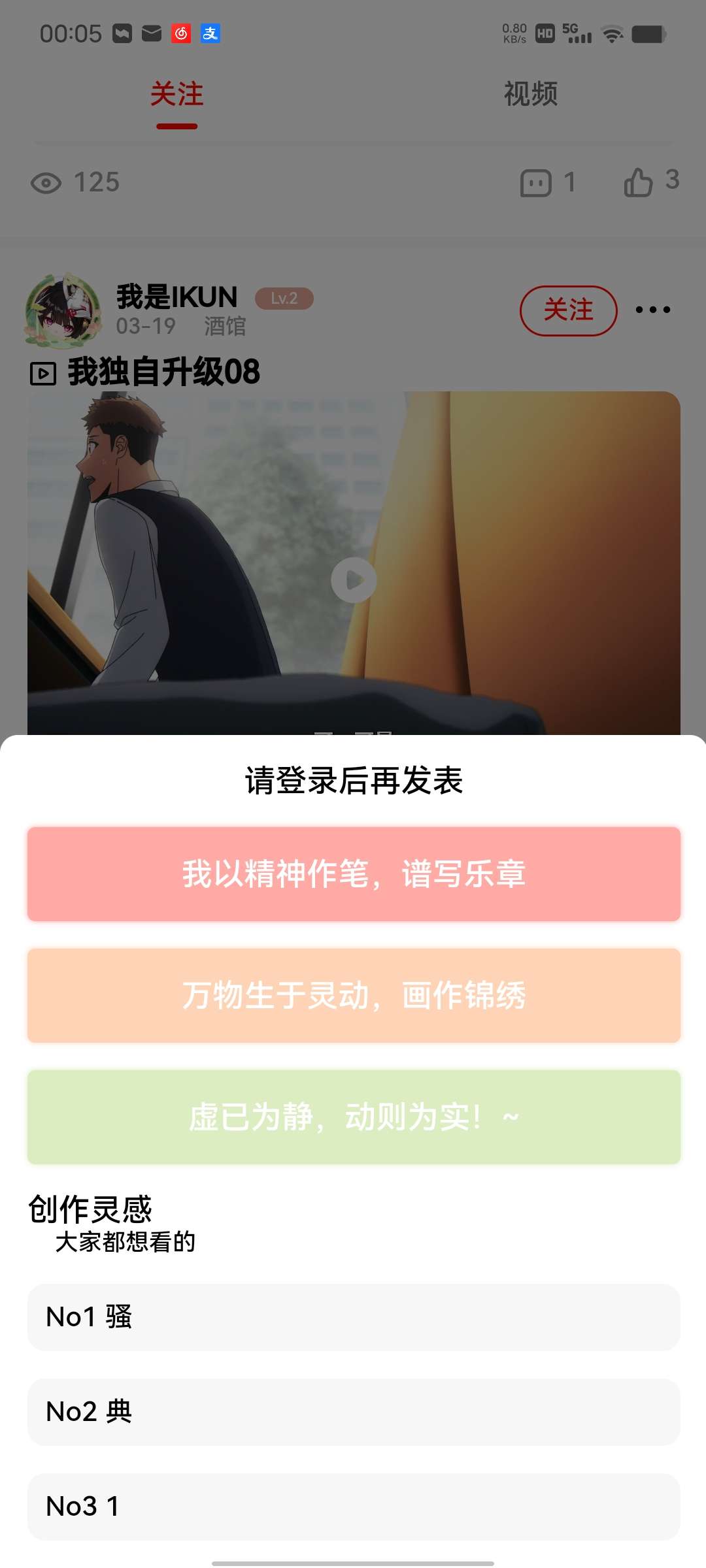Open the No2 典 inspiration topic
This screenshot has width=706, height=1568.
click(353, 1412)
